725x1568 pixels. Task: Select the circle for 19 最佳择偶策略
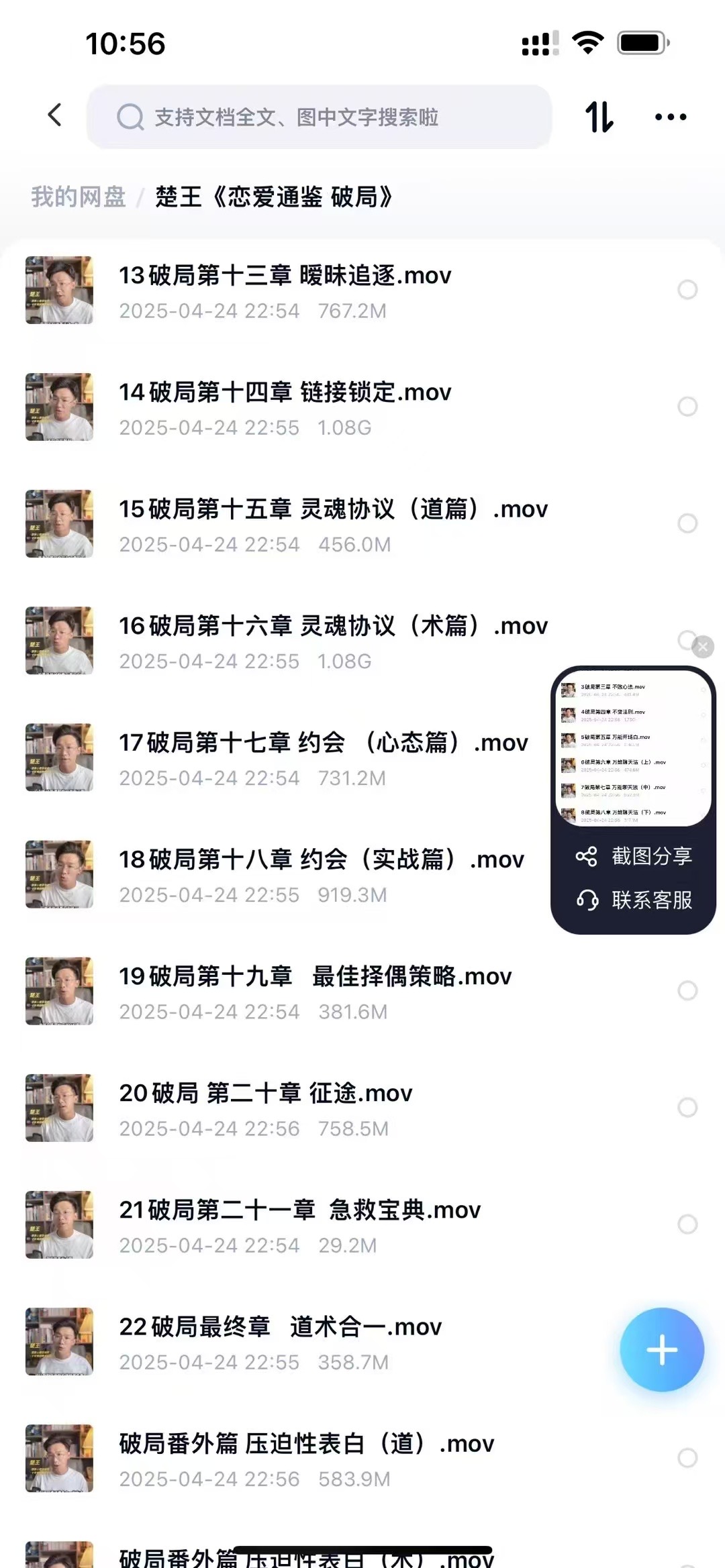[687, 990]
